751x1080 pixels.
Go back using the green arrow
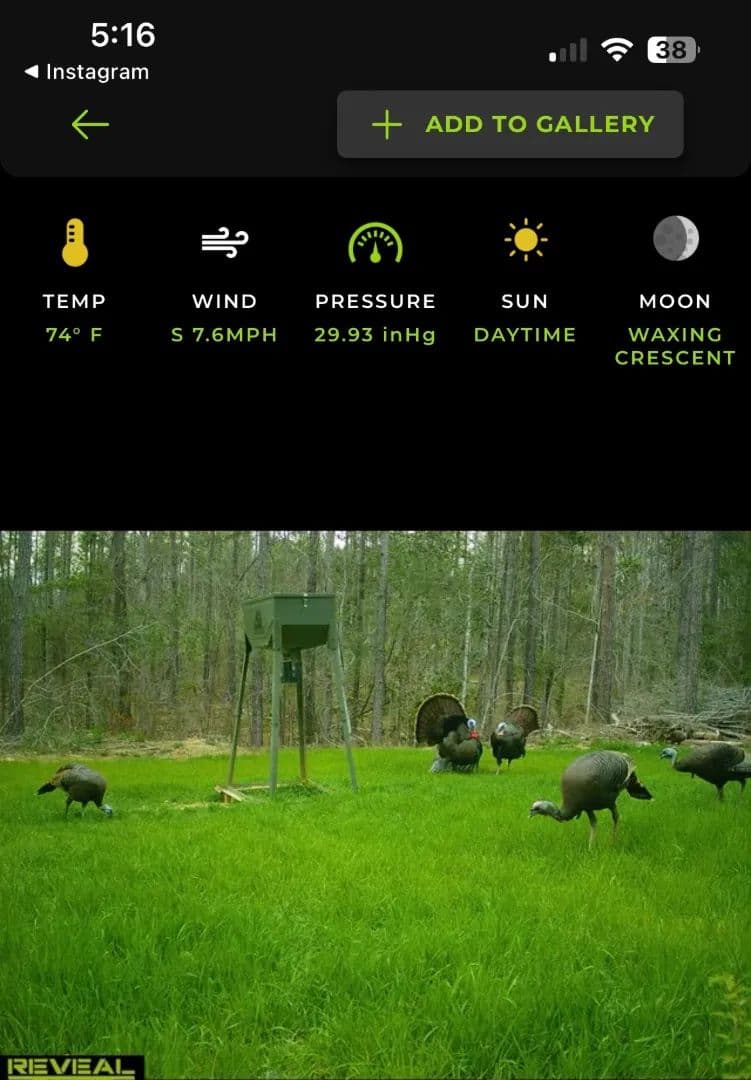click(x=90, y=124)
